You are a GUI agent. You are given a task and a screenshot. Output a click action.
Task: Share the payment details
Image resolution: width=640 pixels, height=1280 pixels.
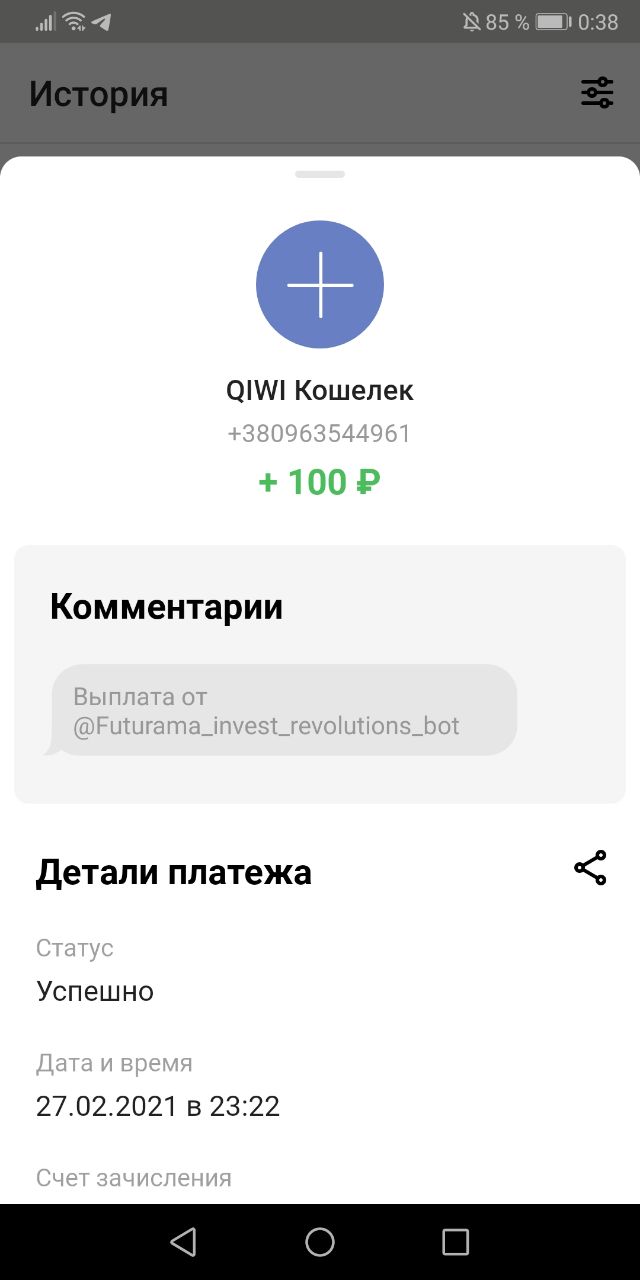coord(590,868)
